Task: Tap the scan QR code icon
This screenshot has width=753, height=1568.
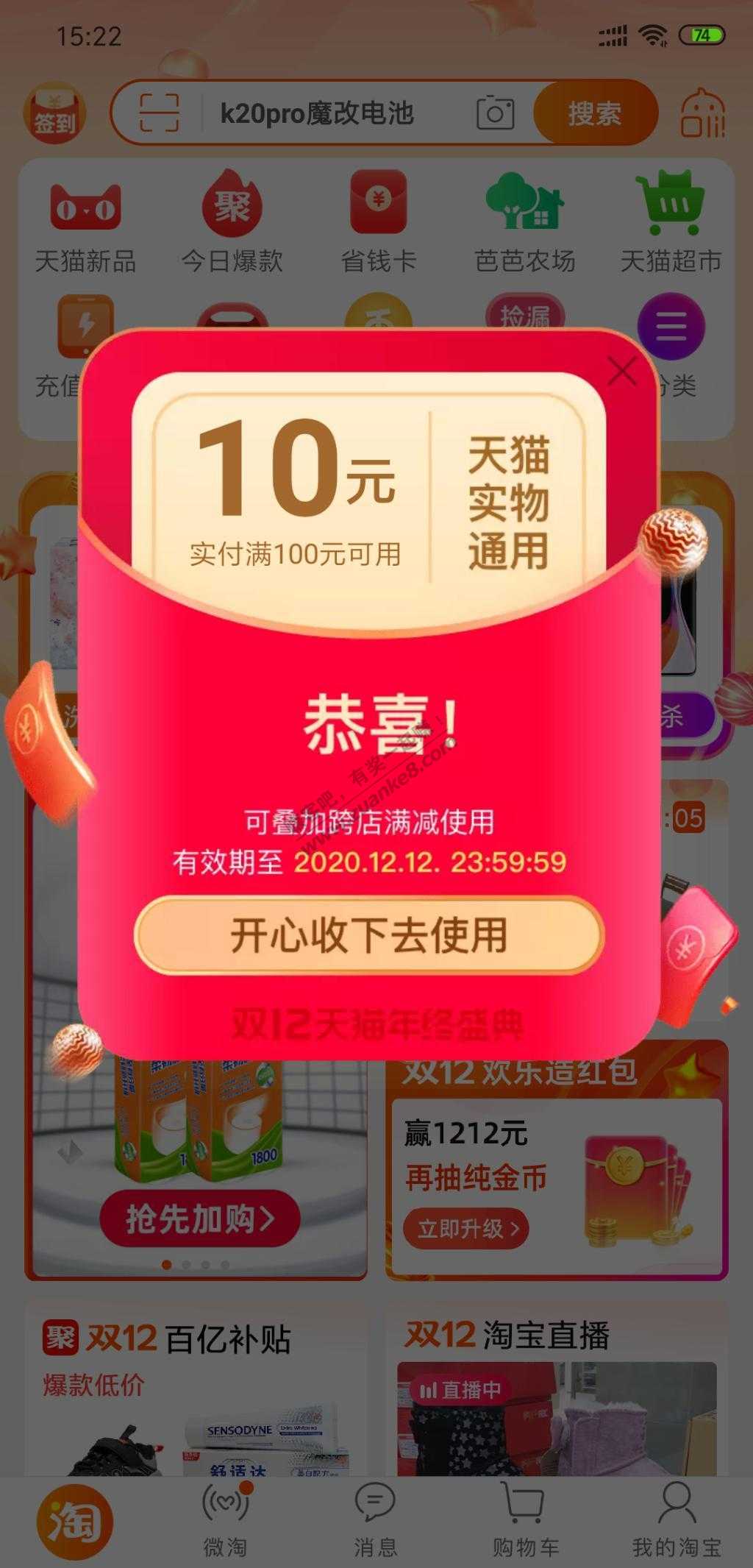Action: [x=160, y=113]
